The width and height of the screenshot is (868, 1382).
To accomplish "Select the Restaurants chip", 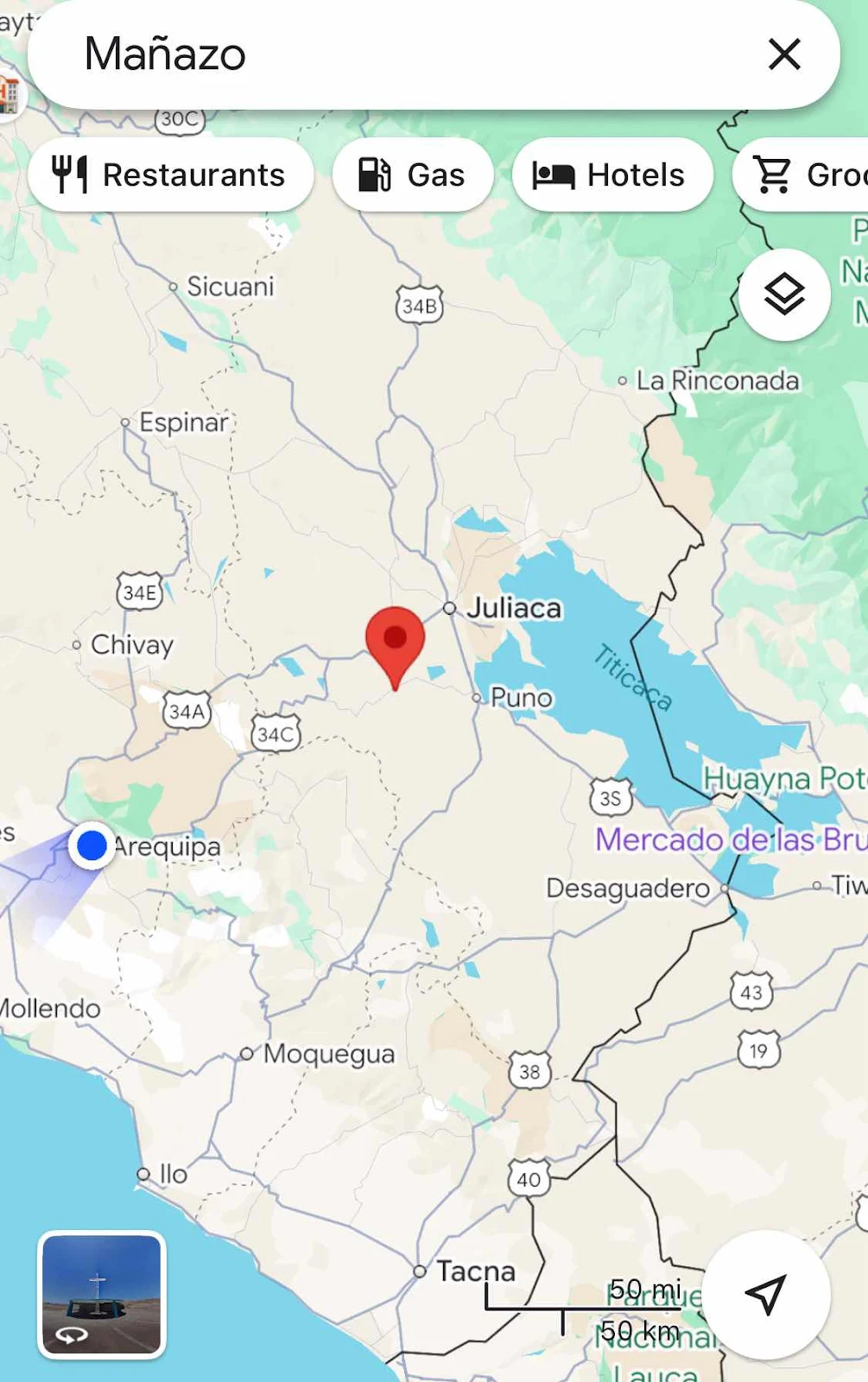I will (170, 174).
